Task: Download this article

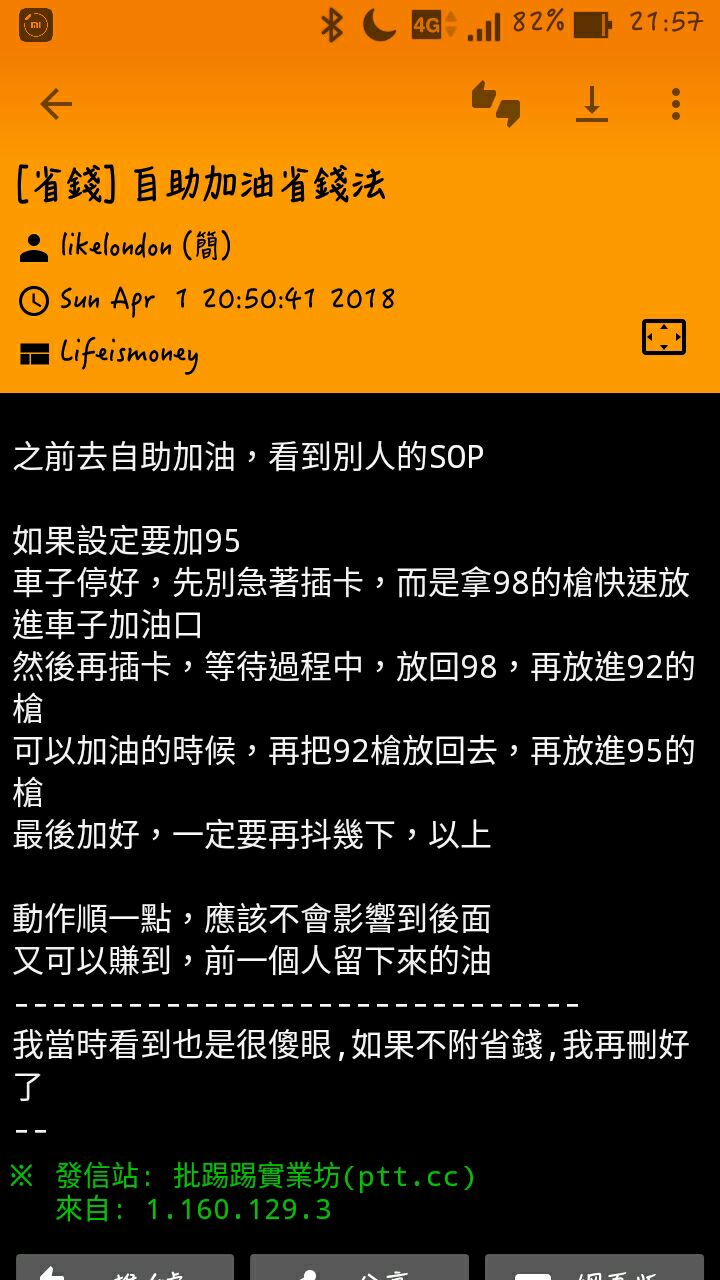Action: (x=592, y=104)
